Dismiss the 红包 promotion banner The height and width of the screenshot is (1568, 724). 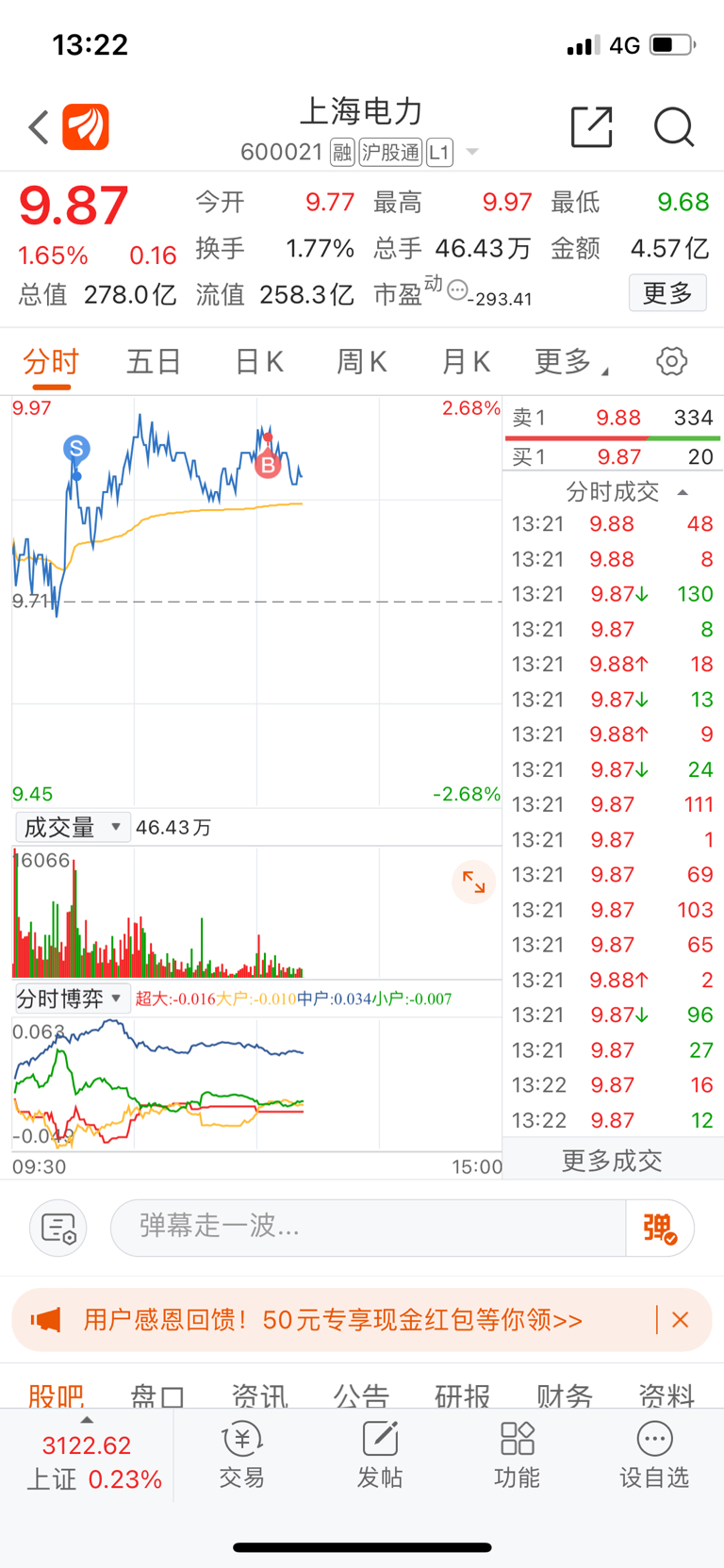[680, 1320]
